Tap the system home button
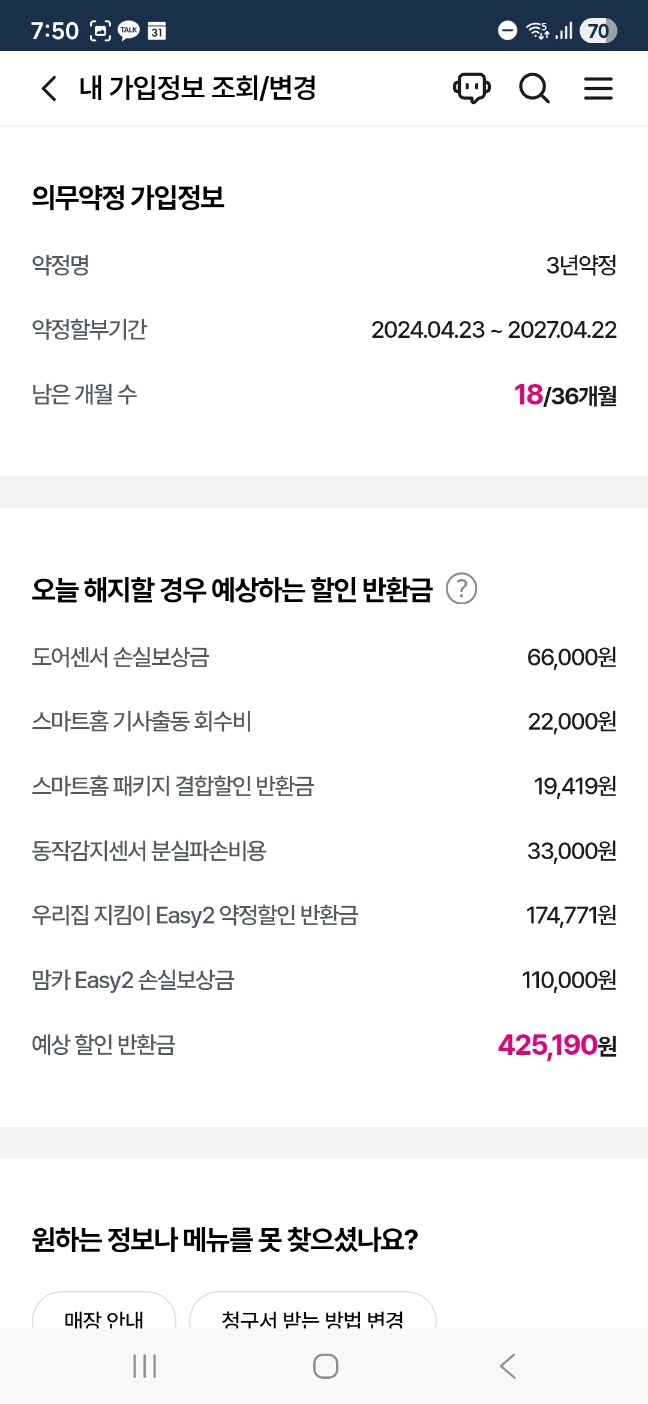 click(325, 1366)
